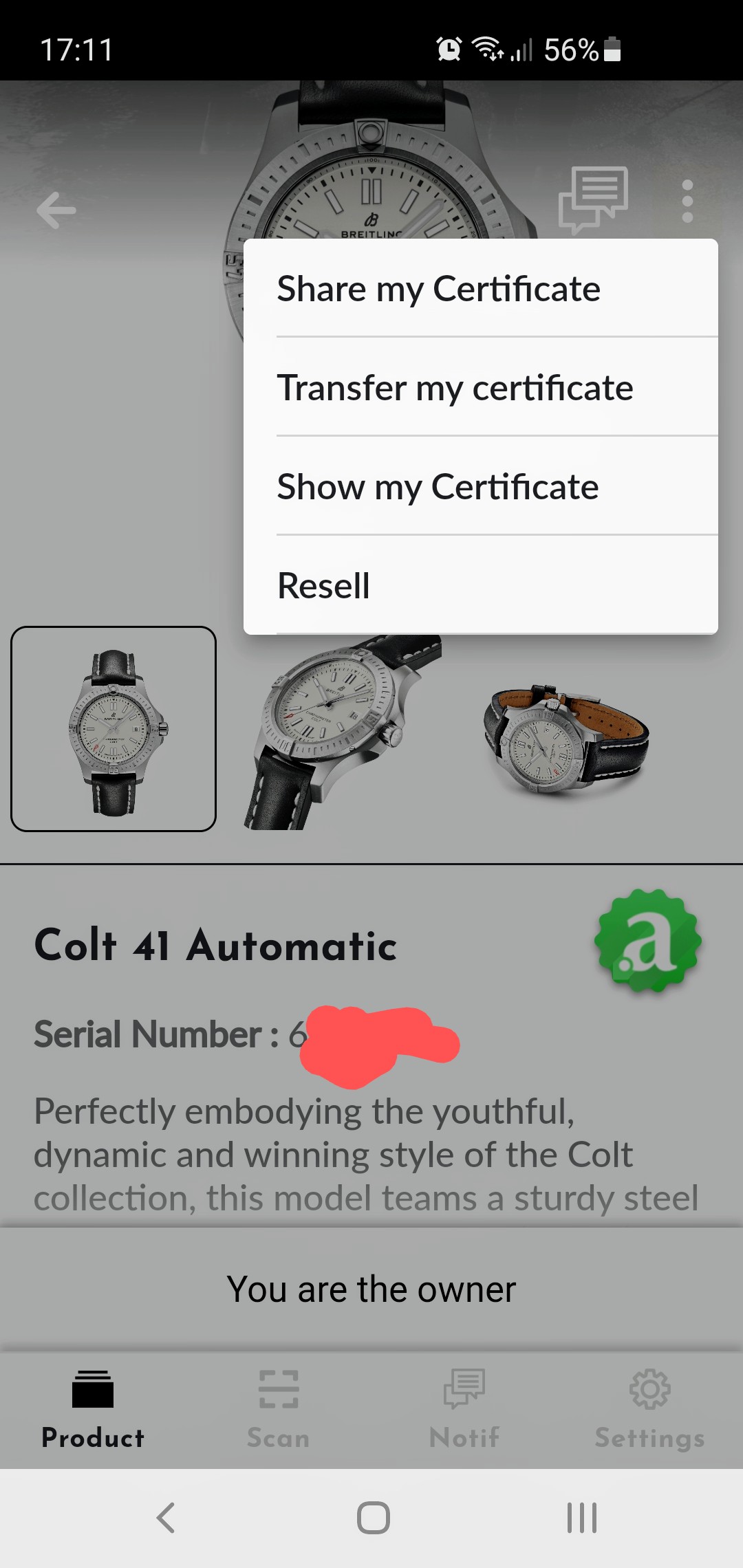Choose Transfer my certificate option
The width and height of the screenshot is (743, 1568).
coord(481,387)
